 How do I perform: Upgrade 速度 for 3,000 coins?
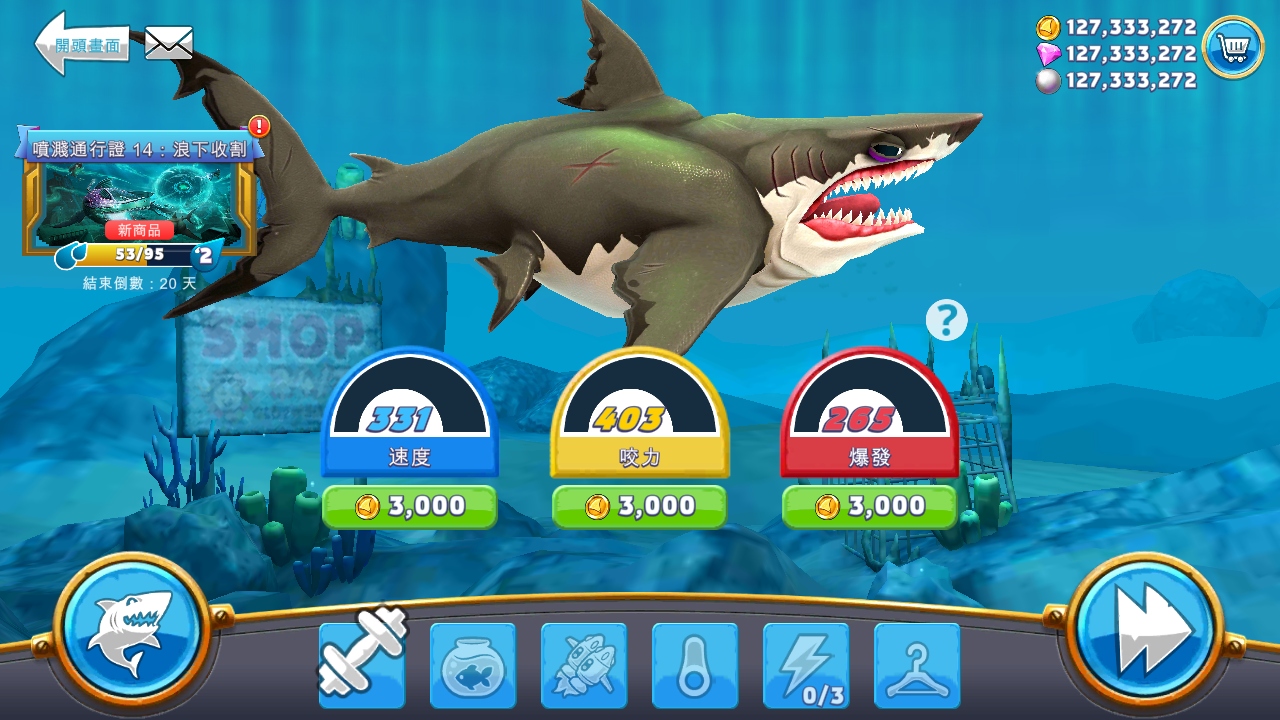click(409, 506)
